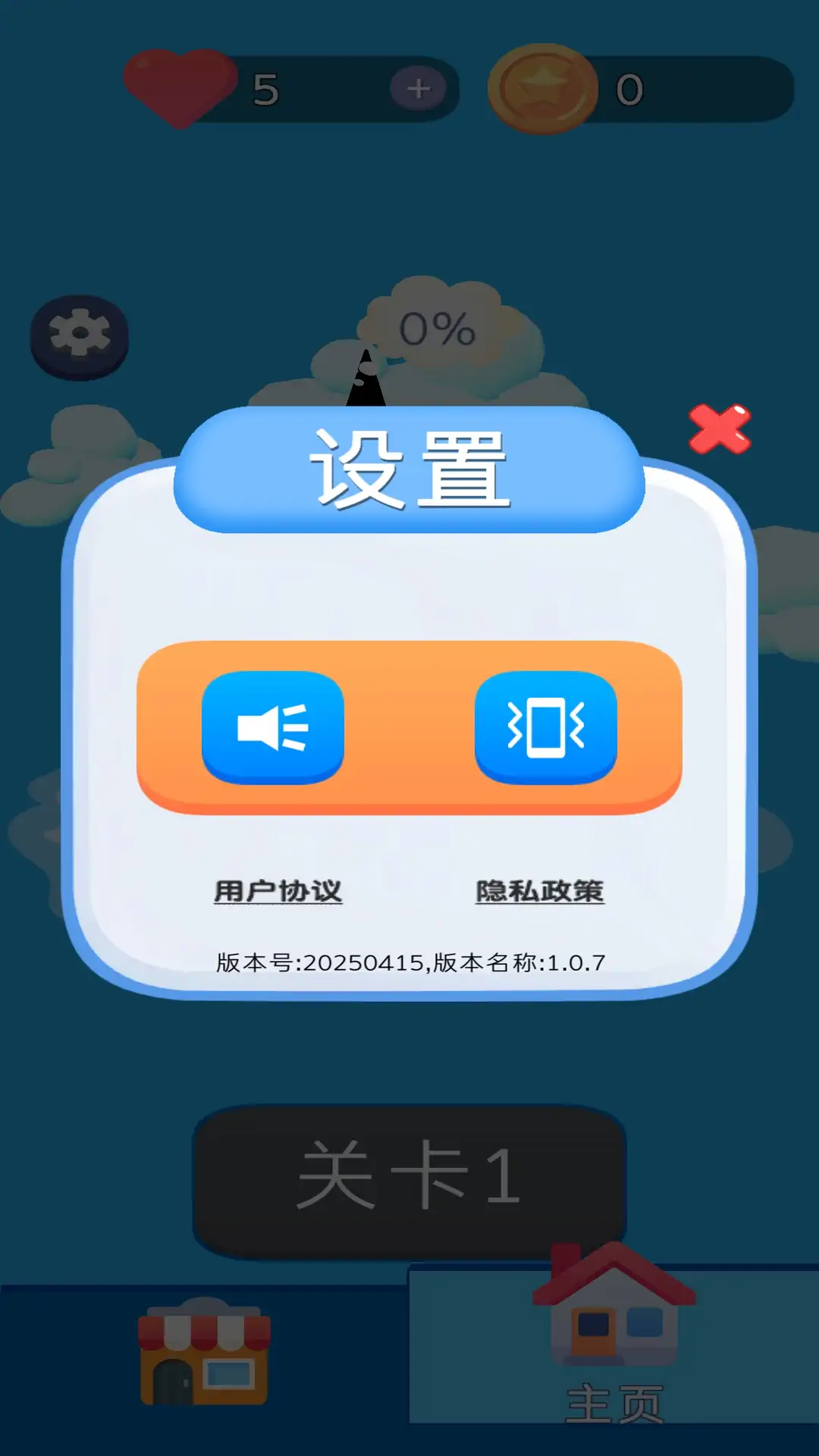
Task: Toggle the sound speaker button
Action: pos(273,726)
